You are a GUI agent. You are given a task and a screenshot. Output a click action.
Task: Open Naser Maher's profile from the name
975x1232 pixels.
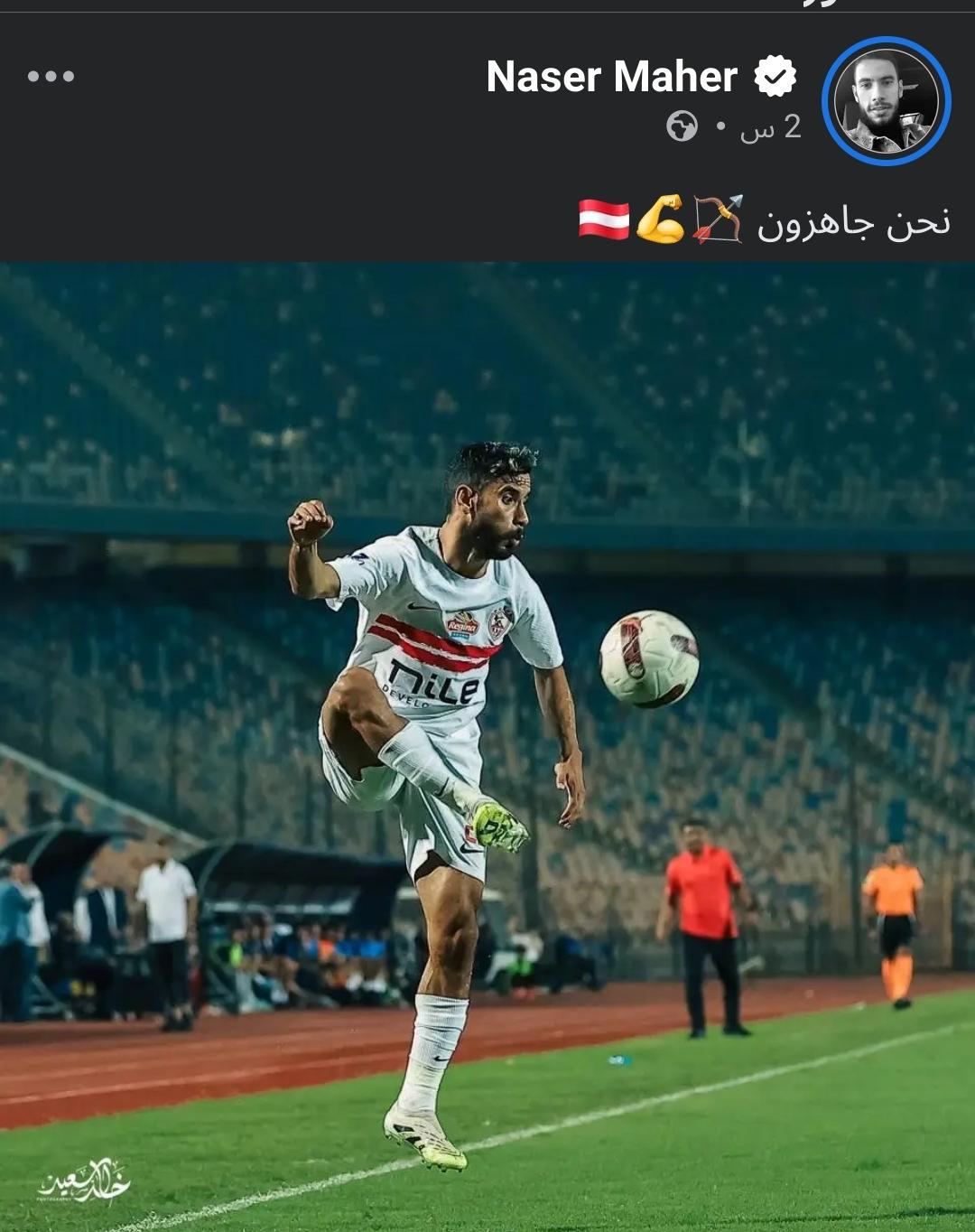pos(611,77)
